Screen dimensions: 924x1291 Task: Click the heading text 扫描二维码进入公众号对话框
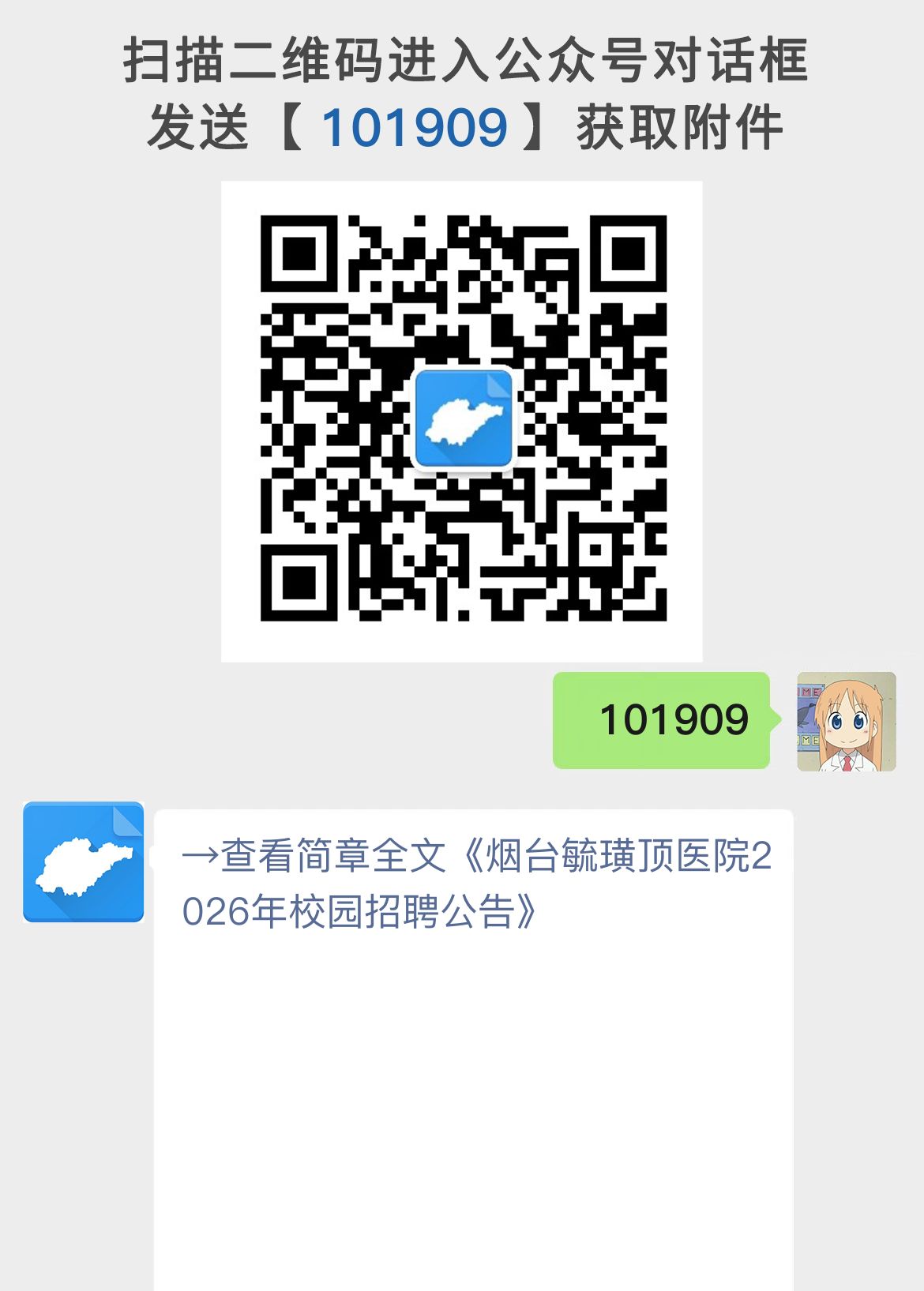click(x=462, y=63)
